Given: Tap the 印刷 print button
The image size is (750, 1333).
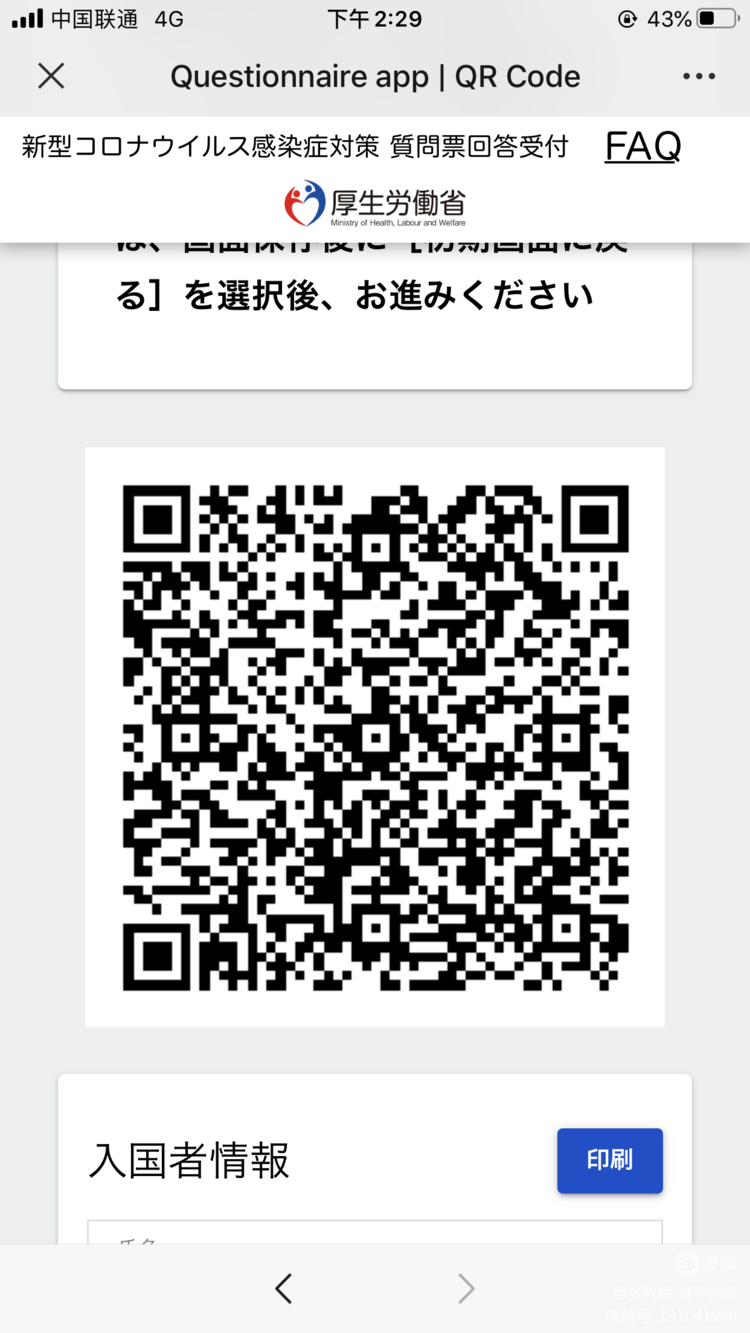Looking at the screenshot, I should tap(610, 1160).
